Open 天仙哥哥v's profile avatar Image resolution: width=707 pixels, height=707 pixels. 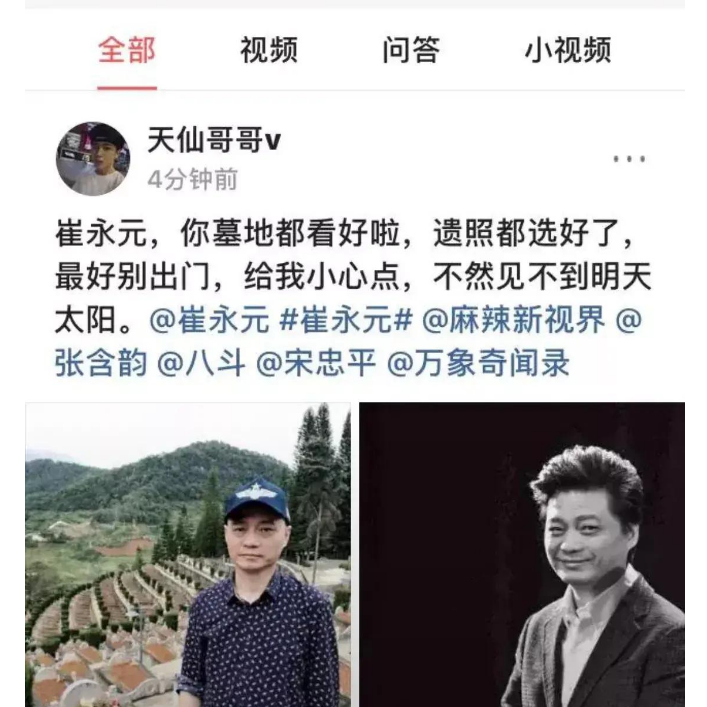click(x=92, y=159)
